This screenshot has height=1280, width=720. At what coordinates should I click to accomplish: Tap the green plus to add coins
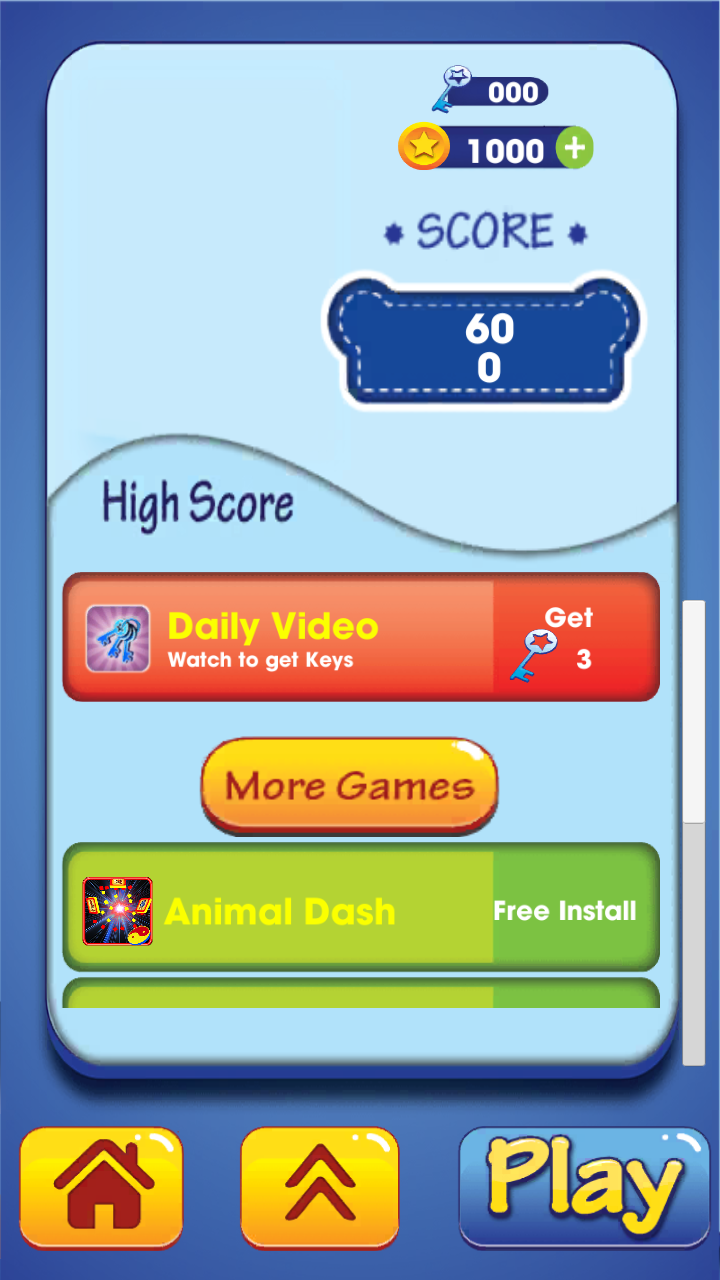point(574,149)
